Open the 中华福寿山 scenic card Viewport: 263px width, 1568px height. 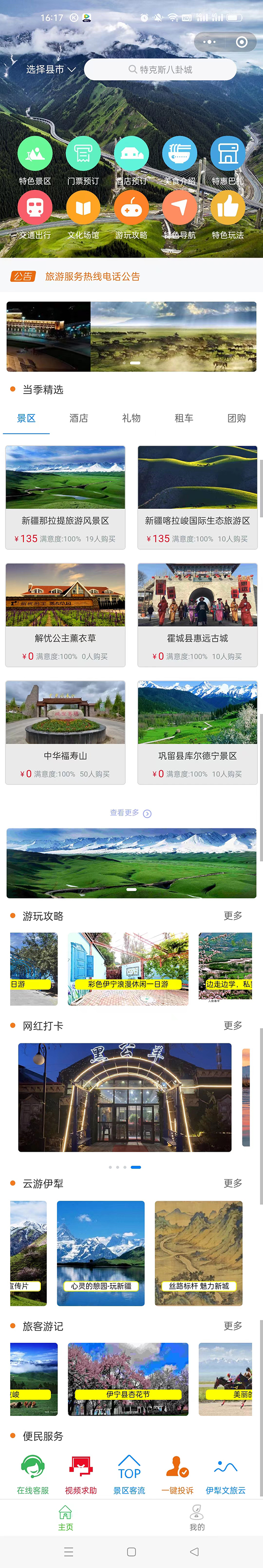pyautogui.click(x=65, y=732)
